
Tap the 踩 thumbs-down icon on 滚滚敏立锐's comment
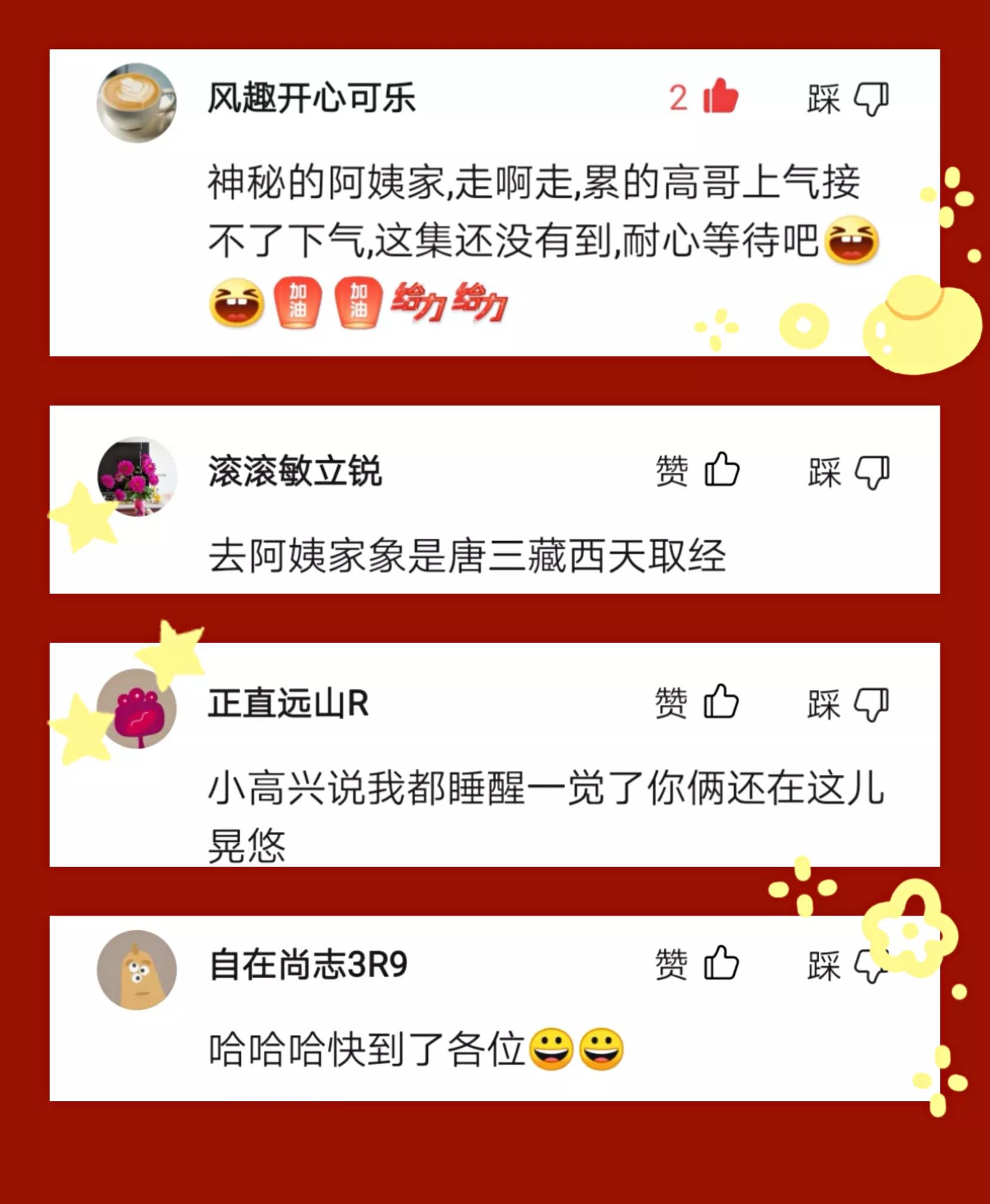click(871, 472)
